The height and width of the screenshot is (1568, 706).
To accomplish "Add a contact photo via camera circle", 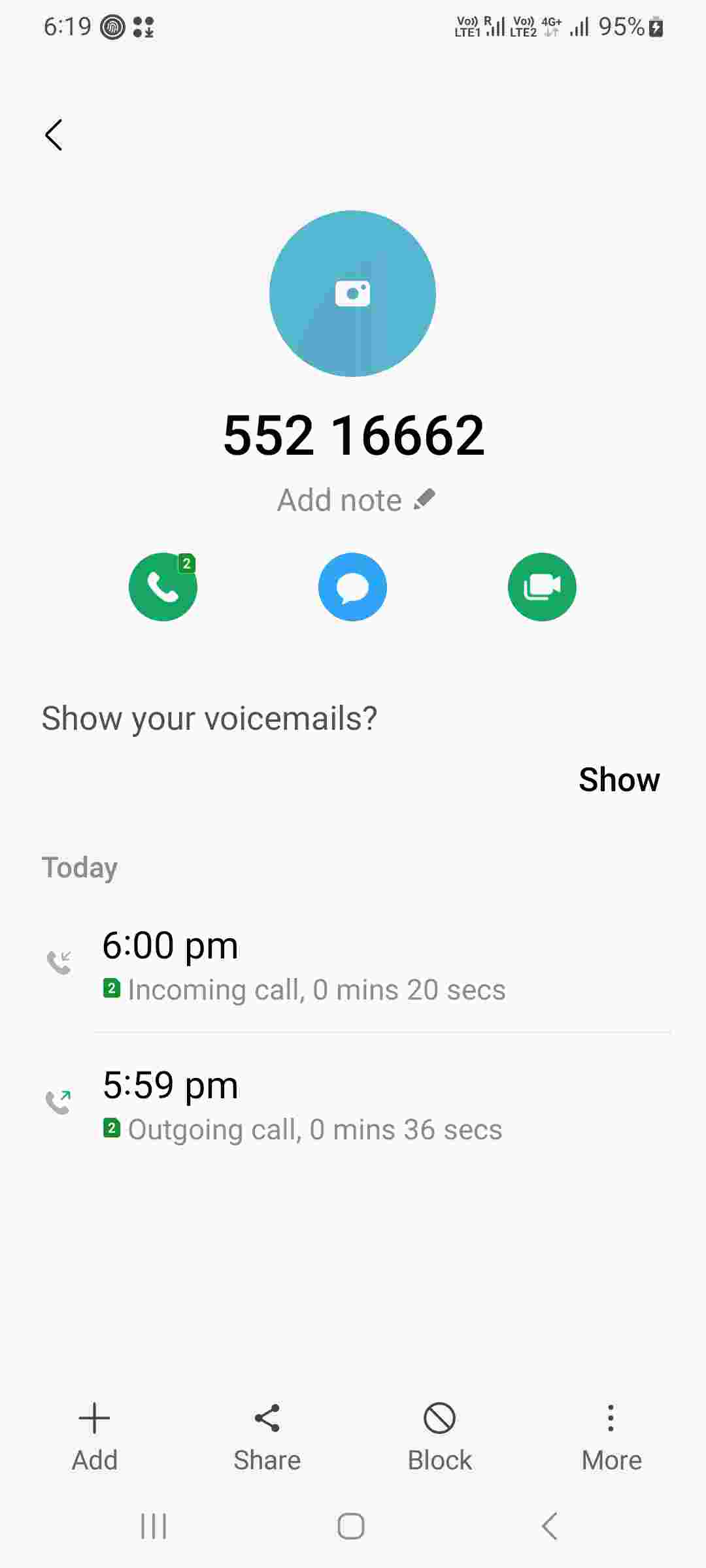I will tap(352, 293).
